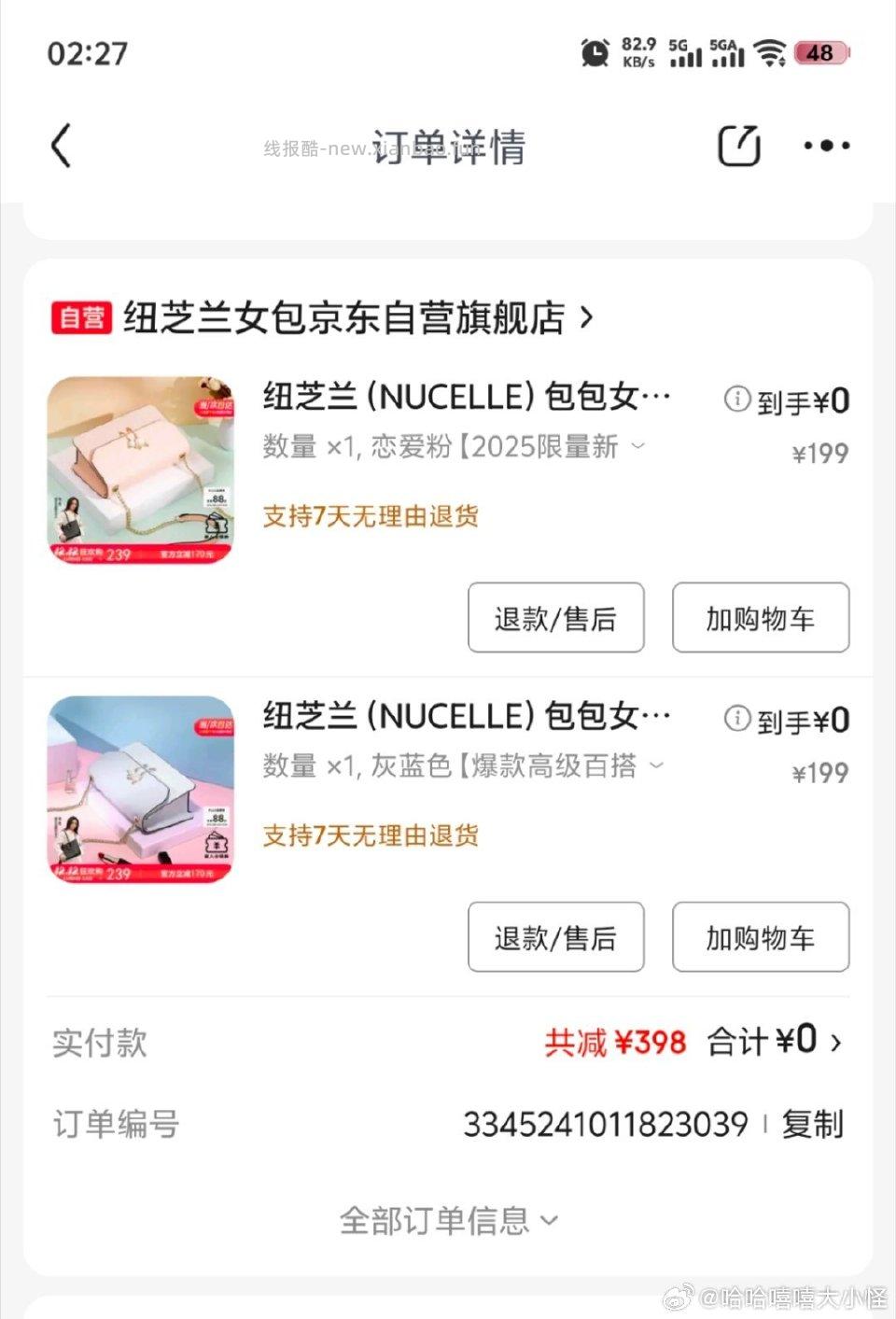This screenshot has height=1319, width=896.
Task: Click the red 自营 badge
Action: pyautogui.click(x=80, y=317)
